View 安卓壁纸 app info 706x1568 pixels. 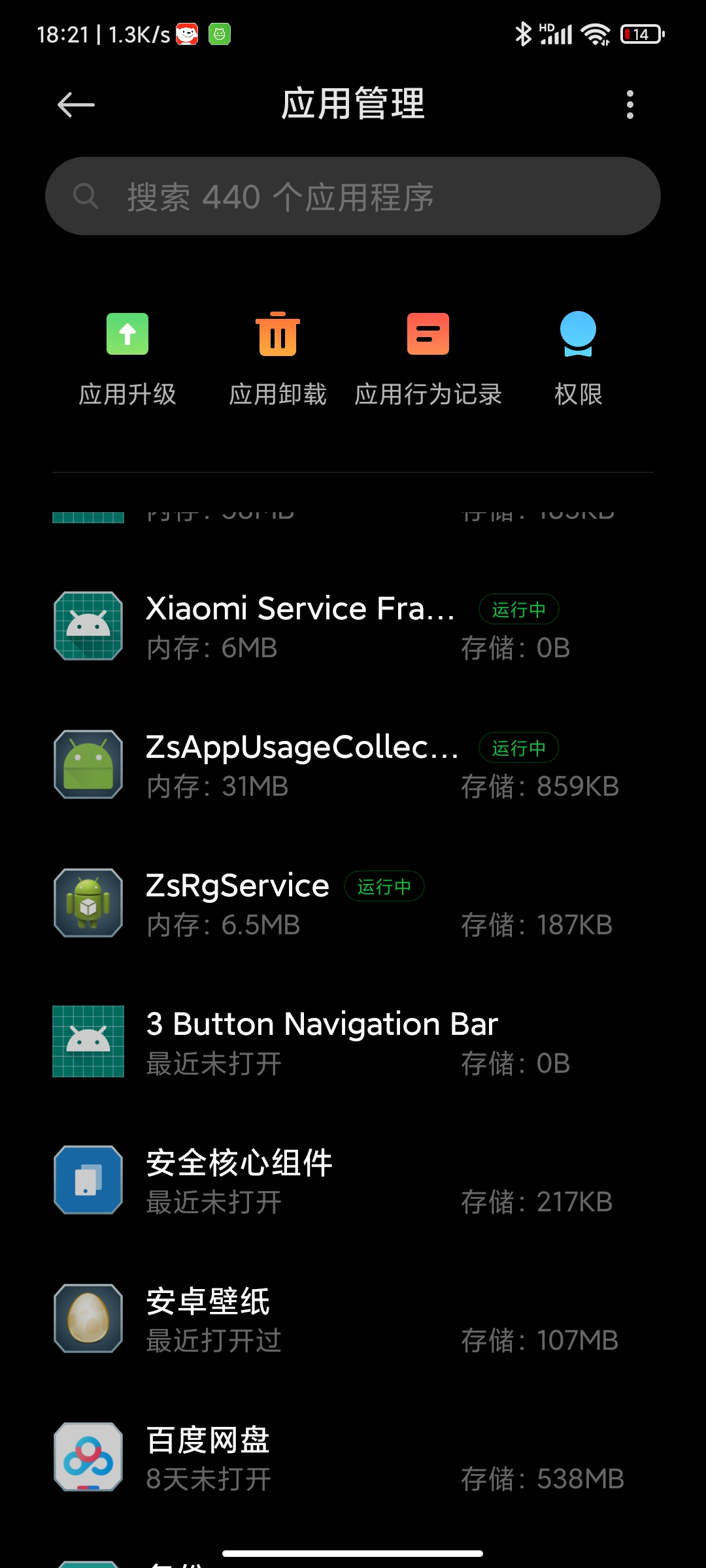click(353, 1320)
